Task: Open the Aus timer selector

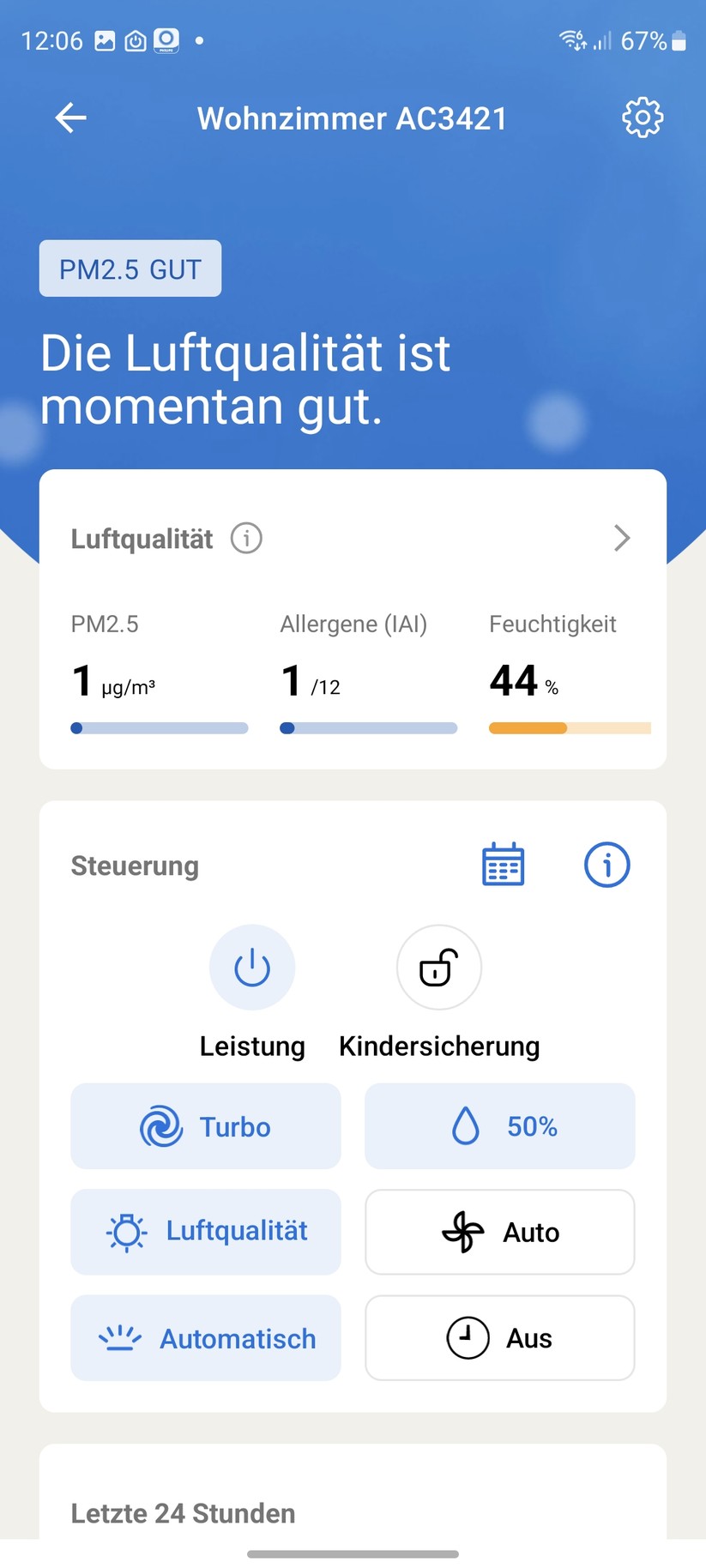Action: coord(499,1338)
